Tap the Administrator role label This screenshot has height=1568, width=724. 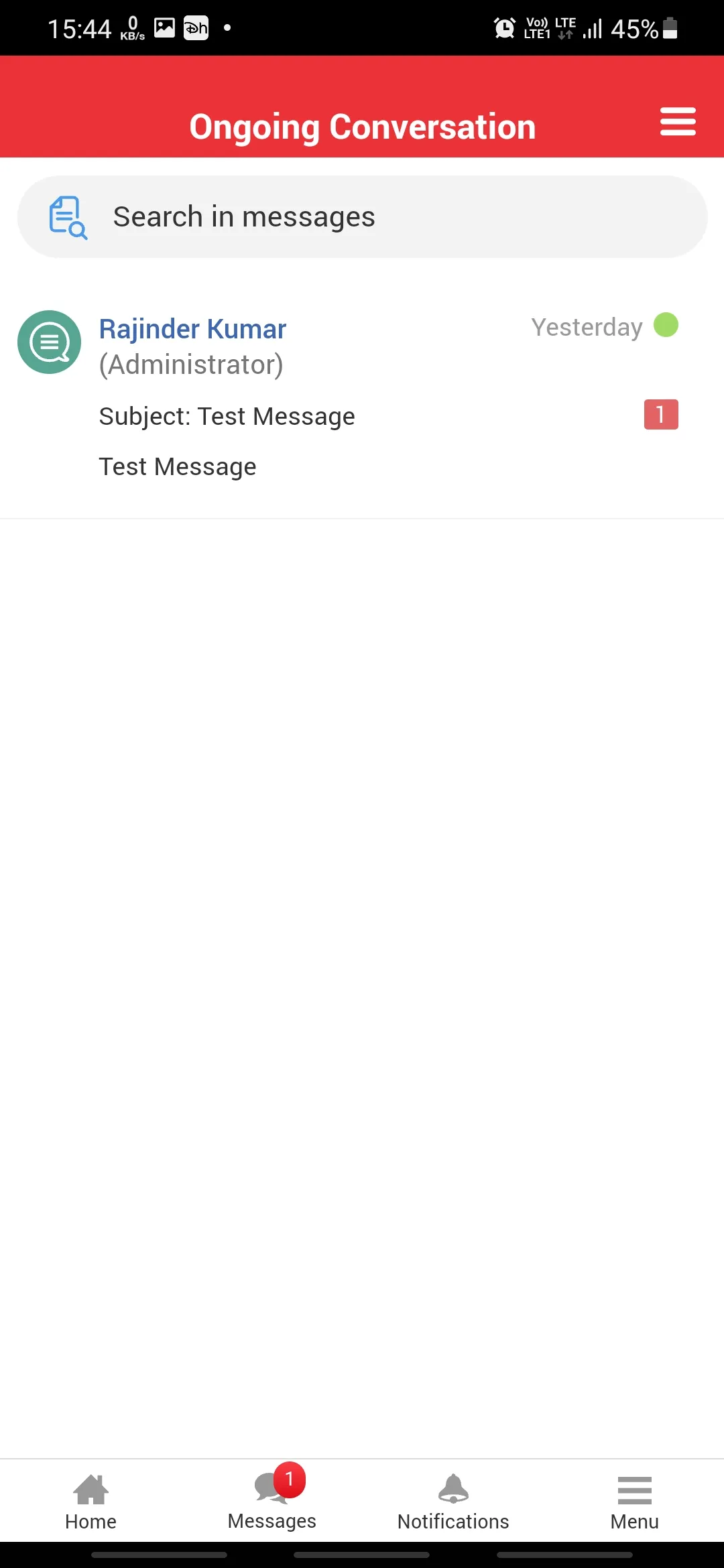(191, 365)
